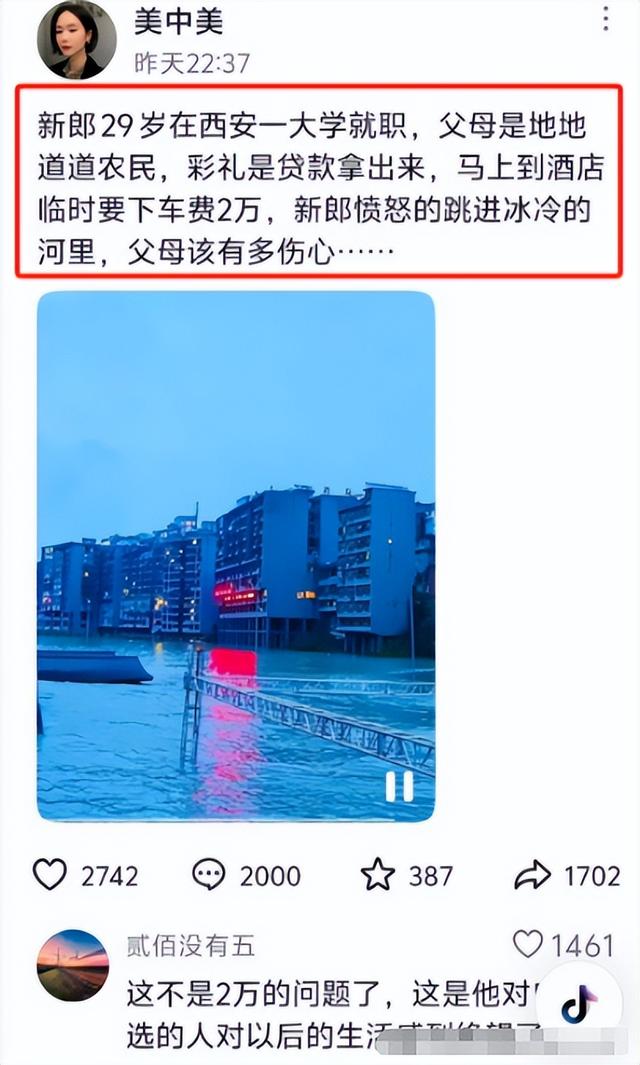The height and width of the screenshot is (1065, 640).
Task: Like the comment by 贰佰没有五
Action: 527,945
